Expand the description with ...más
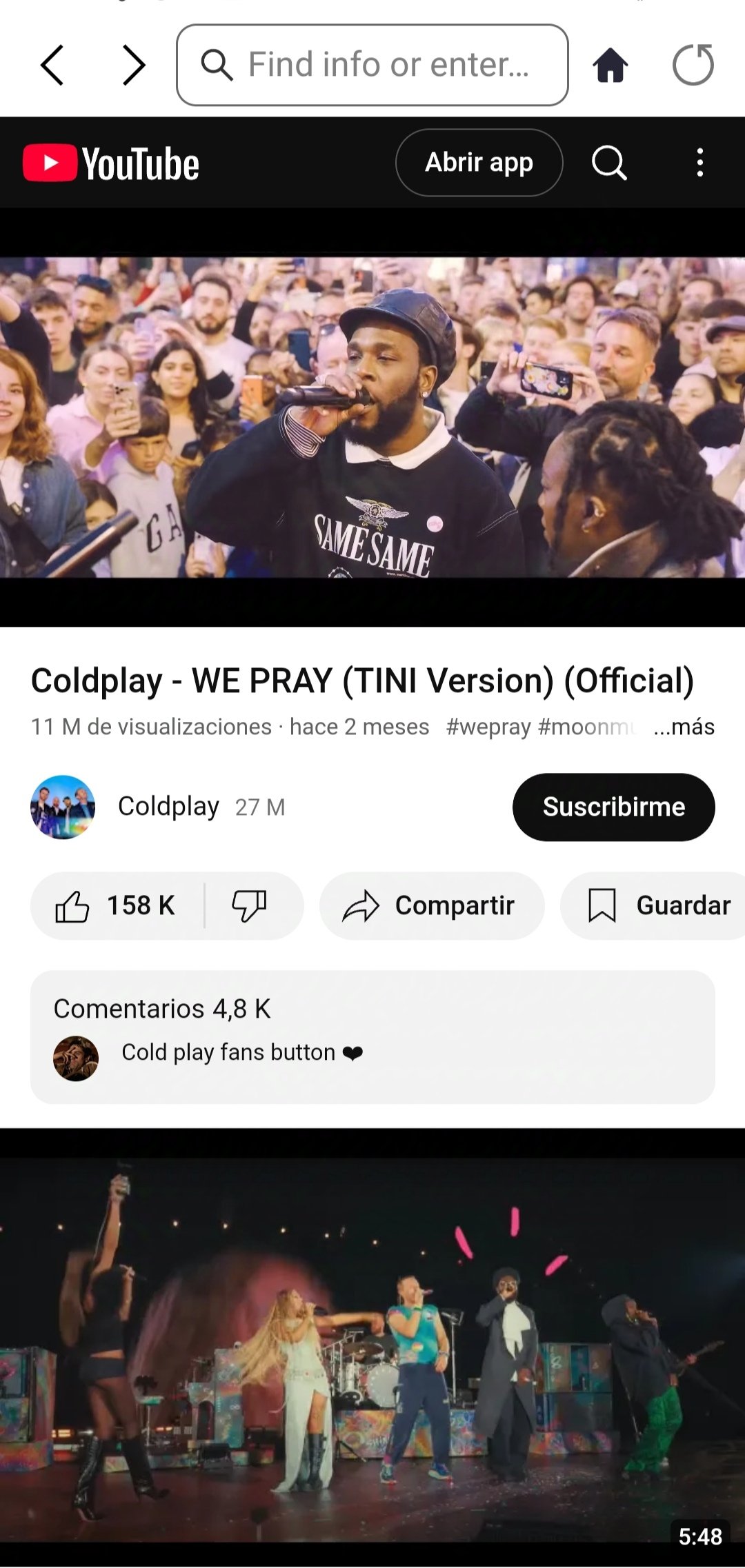 pyautogui.click(x=684, y=727)
